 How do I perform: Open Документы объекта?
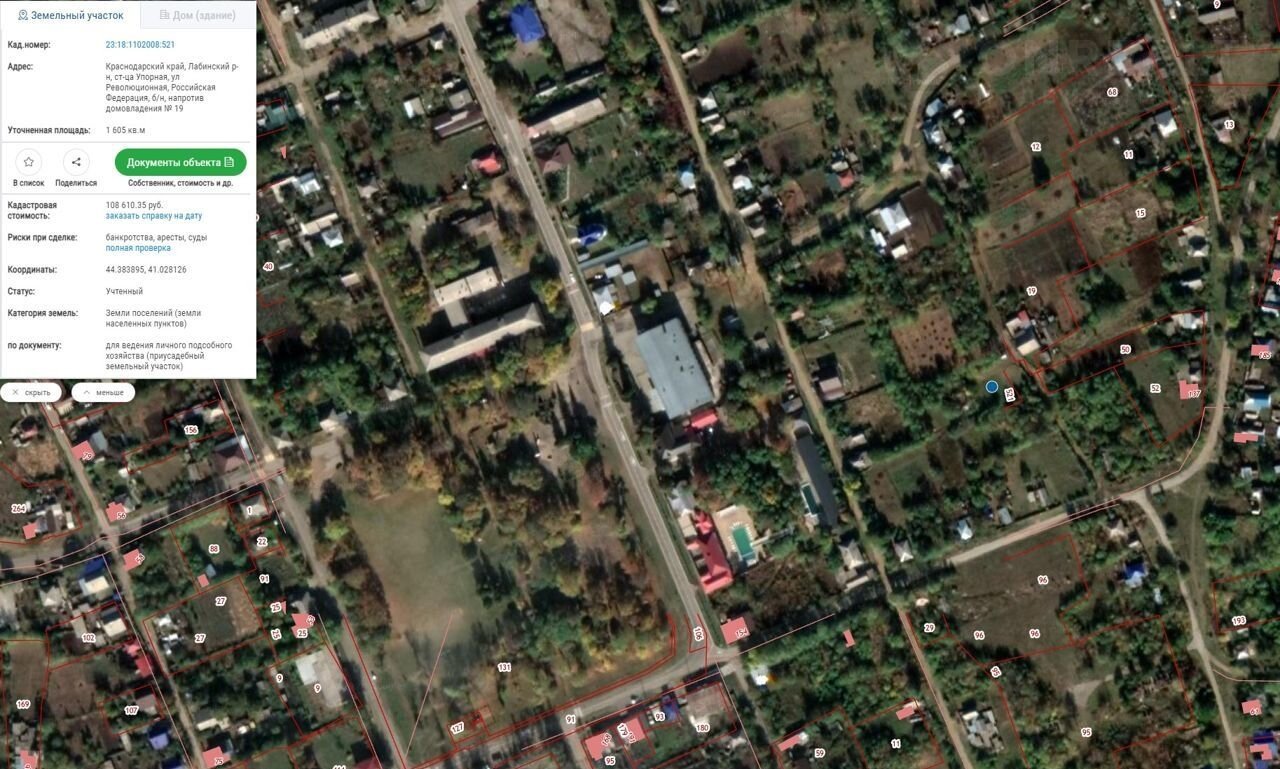tap(180, 162)
